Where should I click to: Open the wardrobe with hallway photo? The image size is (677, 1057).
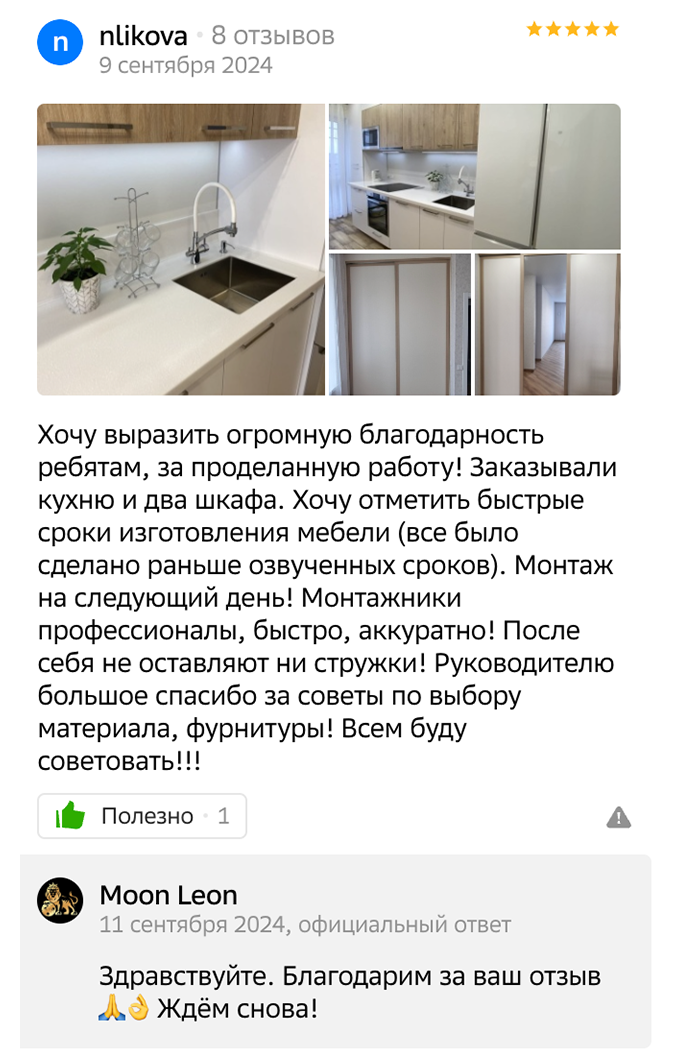tap(547, 324)
